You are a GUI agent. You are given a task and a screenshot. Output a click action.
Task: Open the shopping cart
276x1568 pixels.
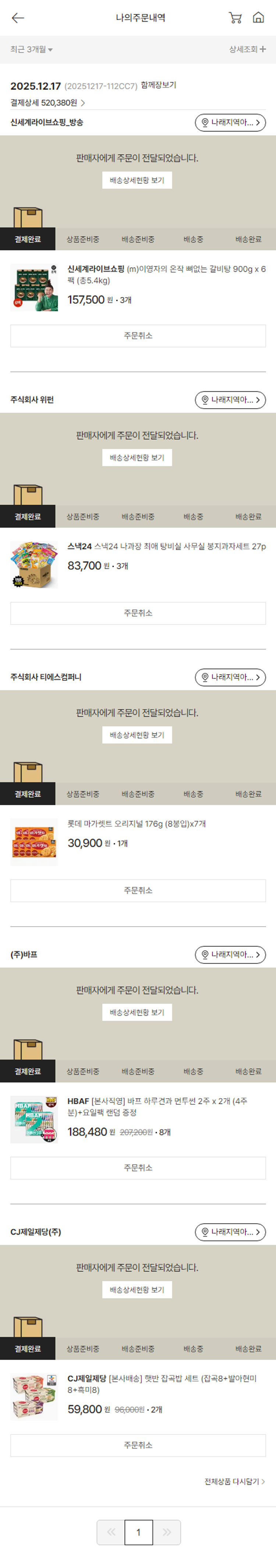(235, 18)
